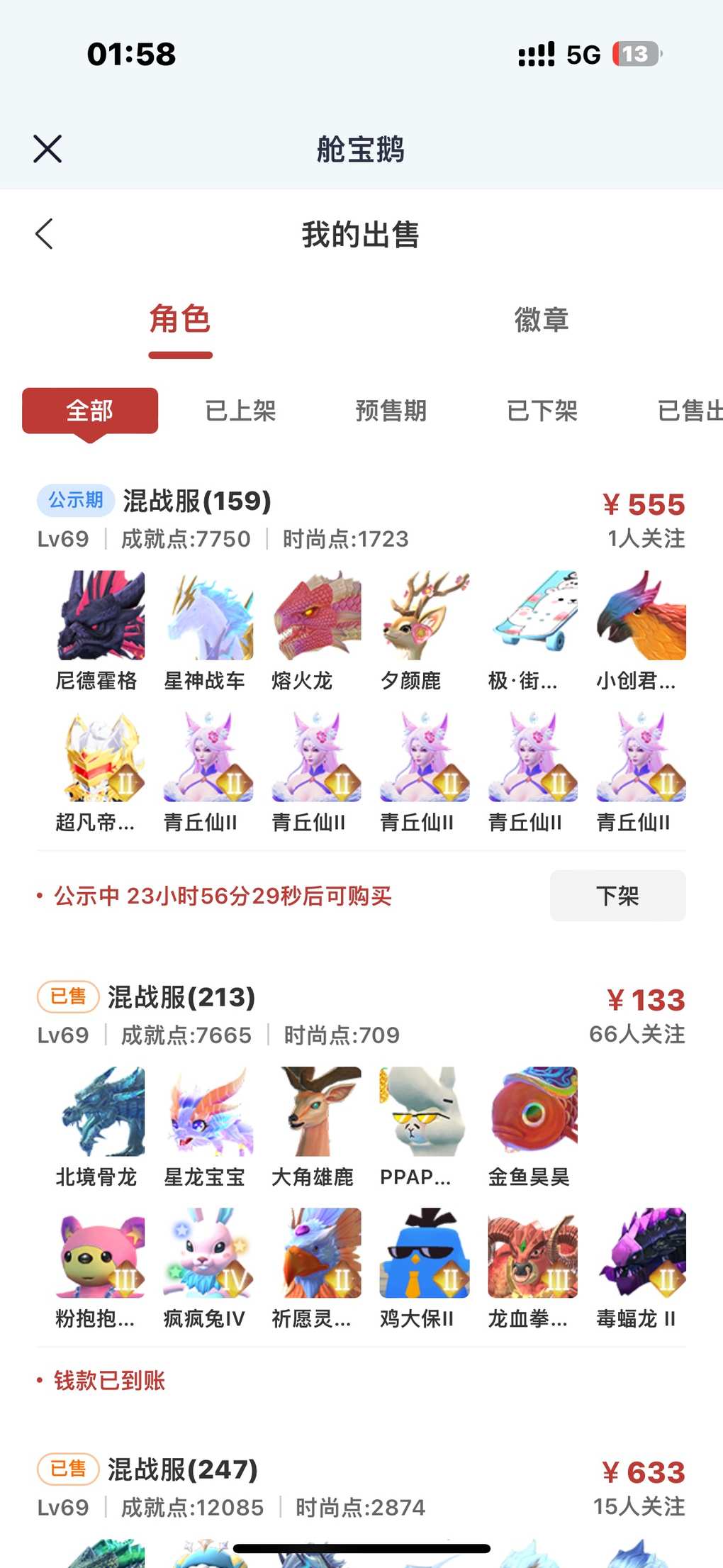Open the sold 混战服(213) listing
723x1568 pixels.
click(181, 998)
